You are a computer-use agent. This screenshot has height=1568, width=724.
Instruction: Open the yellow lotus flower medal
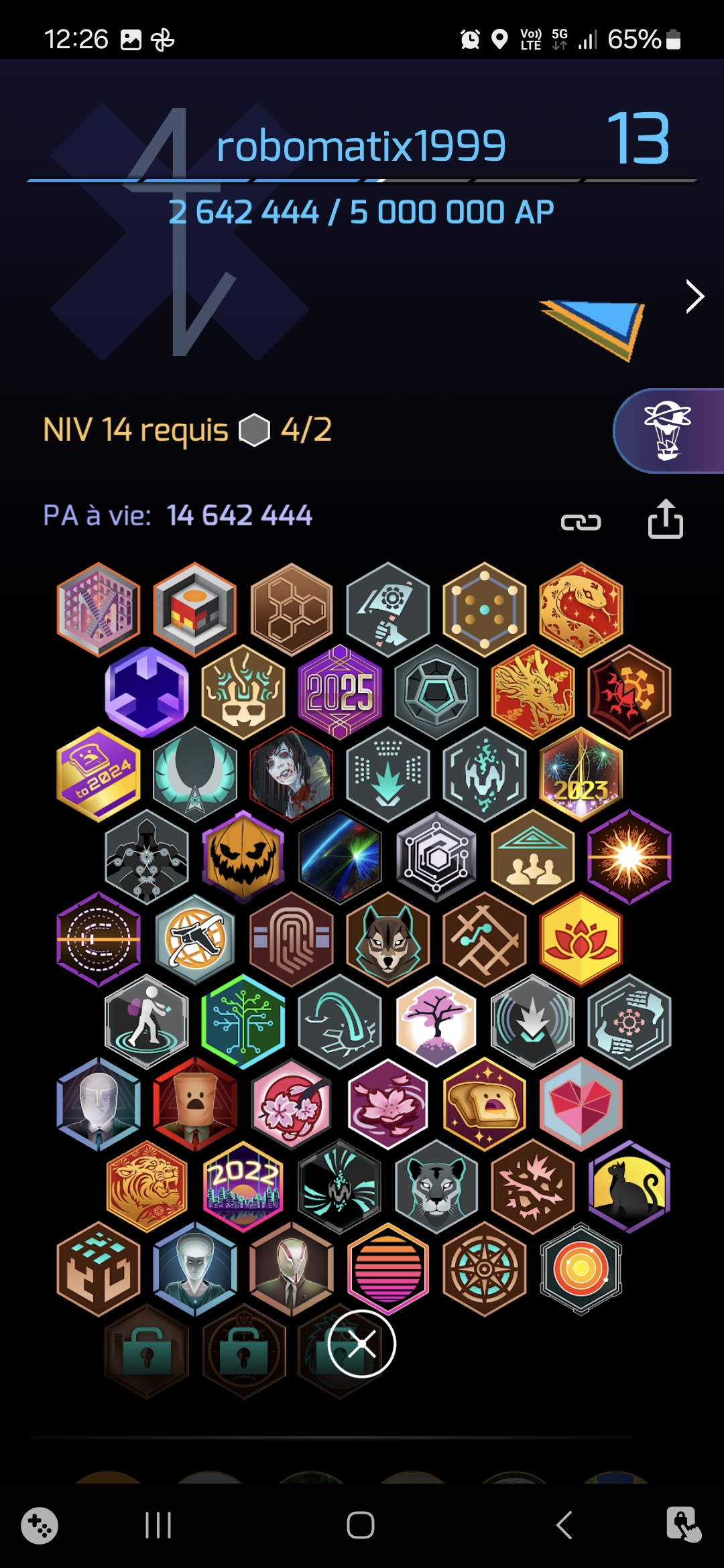pos(581,939)
